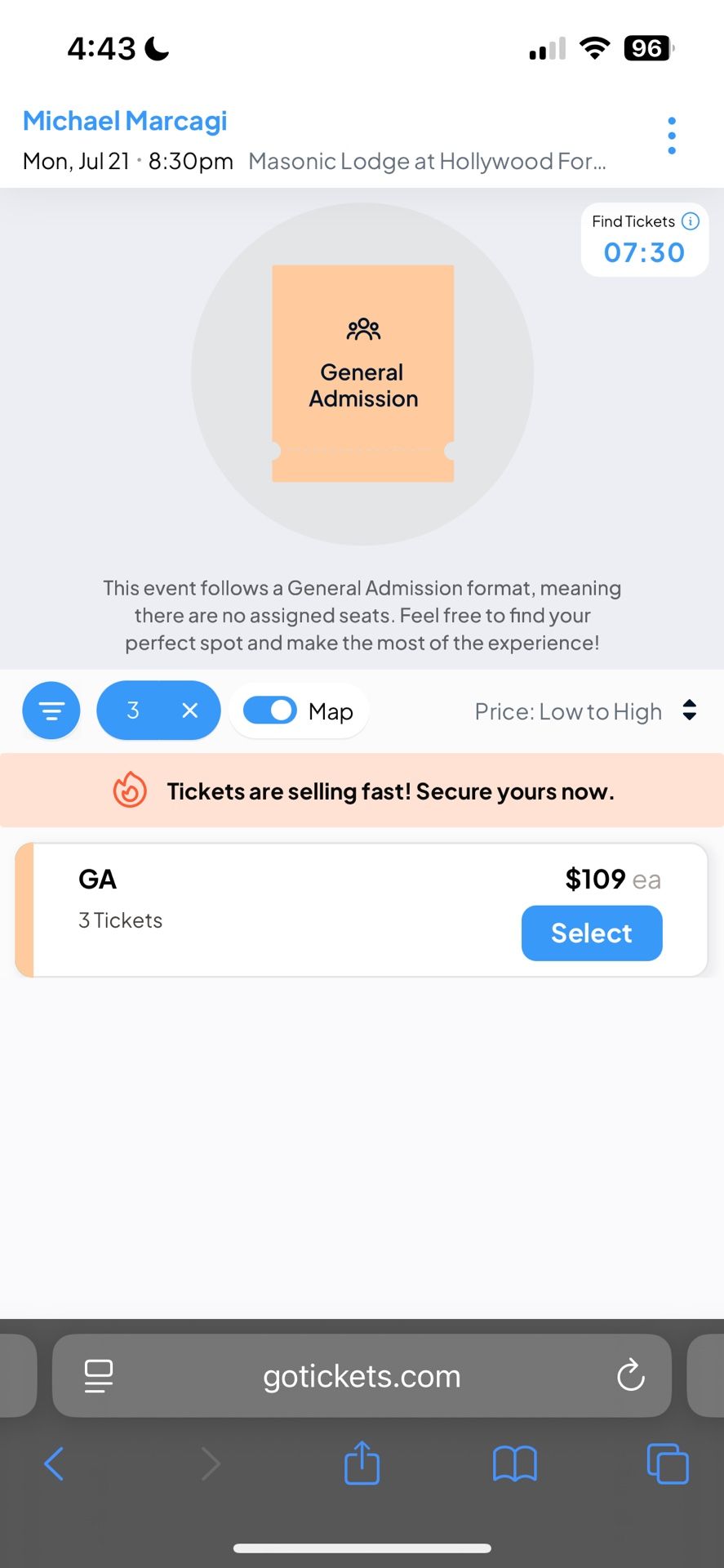Show all open Safari tabs
724x1568 pixels.
click(x=668, y=1463)
